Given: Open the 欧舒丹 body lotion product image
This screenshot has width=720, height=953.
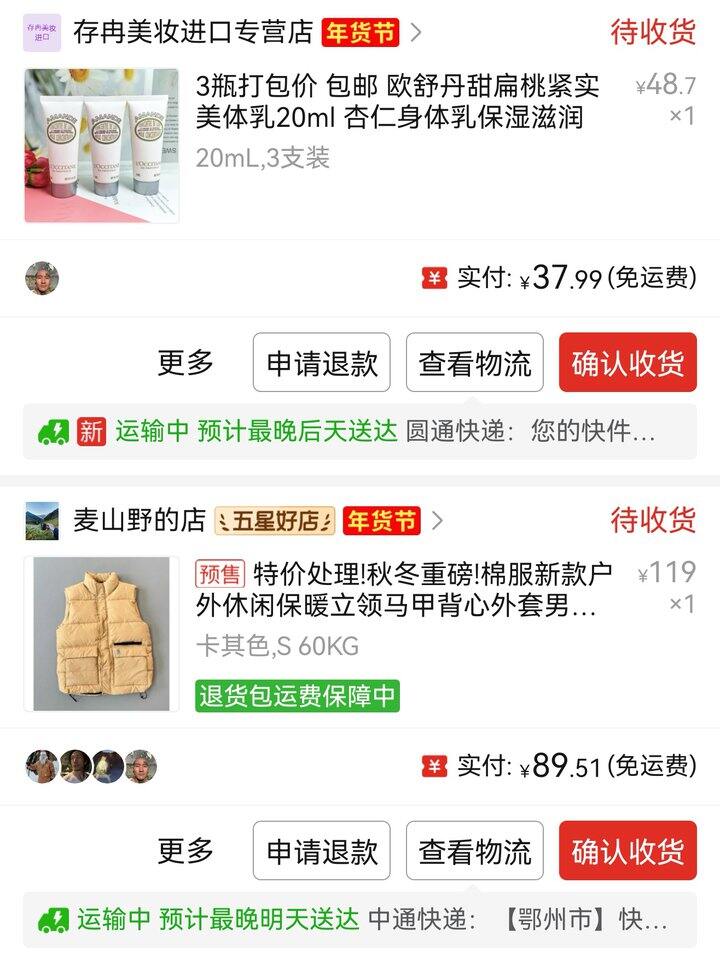Looking at the screenshot, I should [101, 145].
